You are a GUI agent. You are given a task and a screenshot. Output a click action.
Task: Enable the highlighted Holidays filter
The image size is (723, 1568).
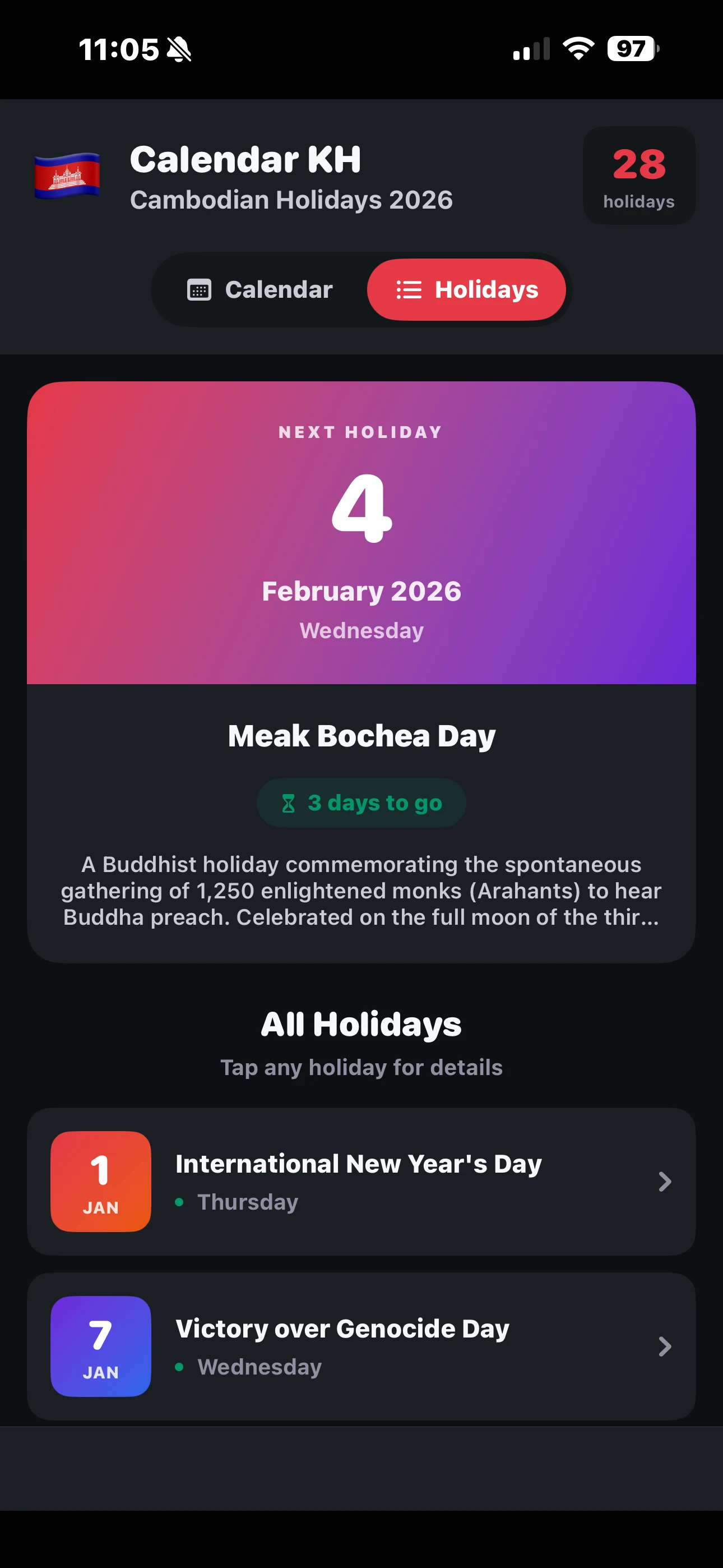coord(467,290)
